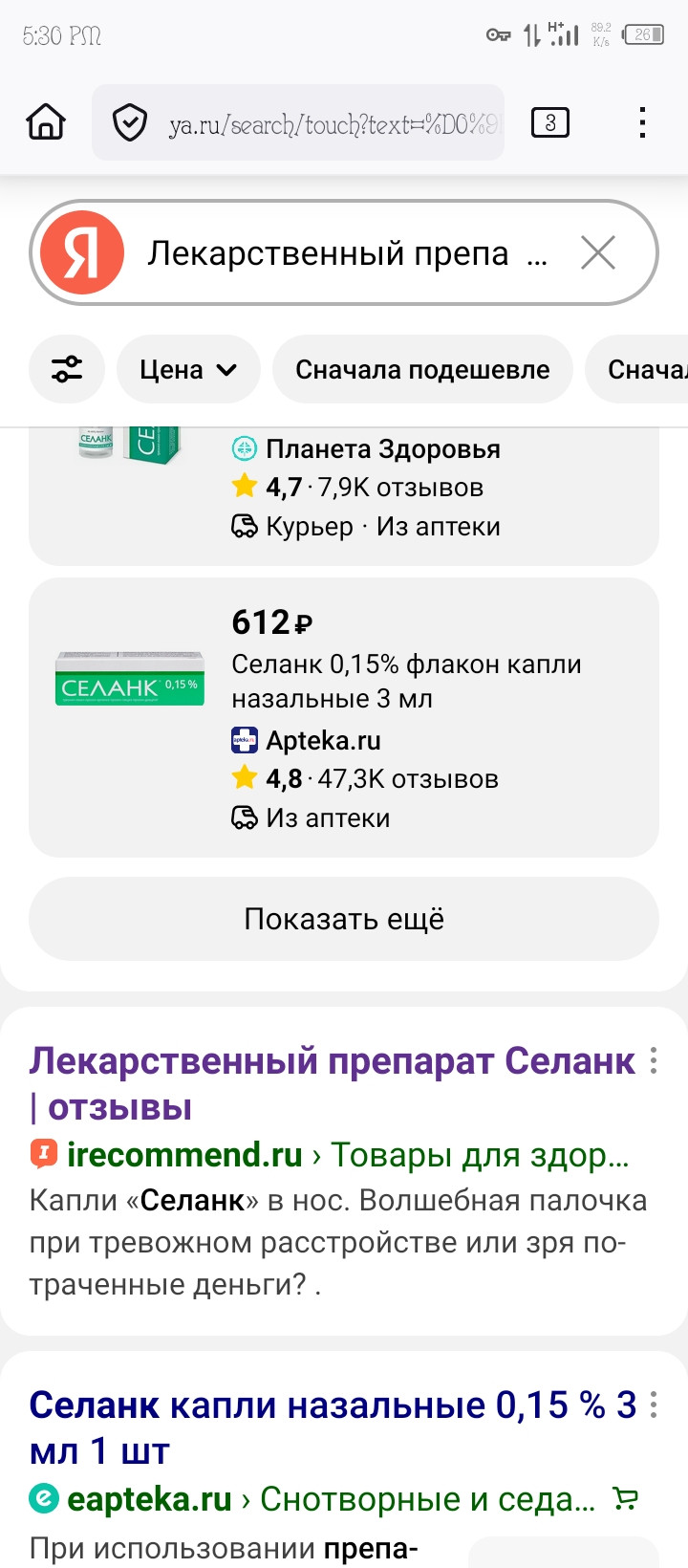Open the browser overflow menu
The image size is (688, 1568).
[642, 122]
